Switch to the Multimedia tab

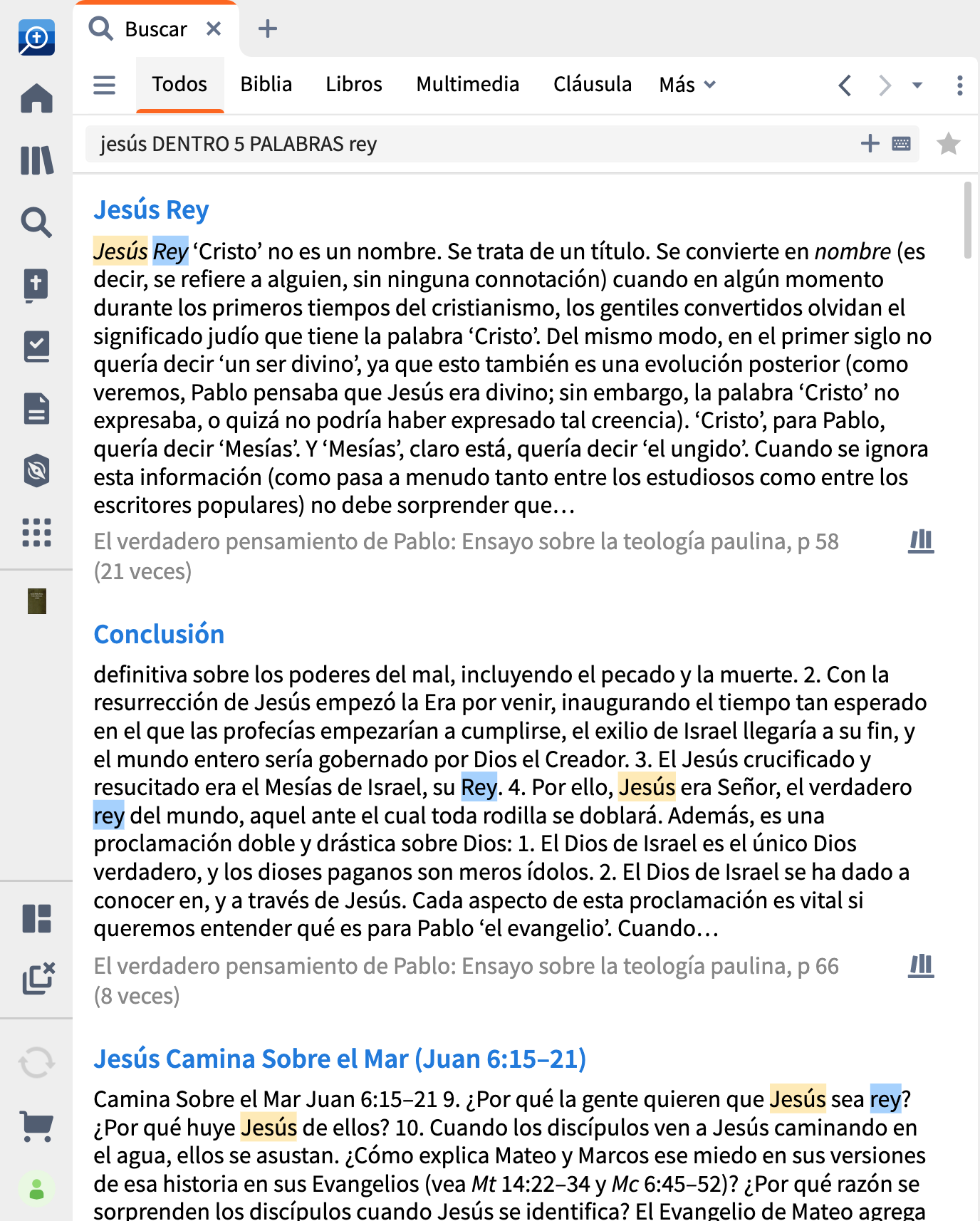[x=467, y=85]
